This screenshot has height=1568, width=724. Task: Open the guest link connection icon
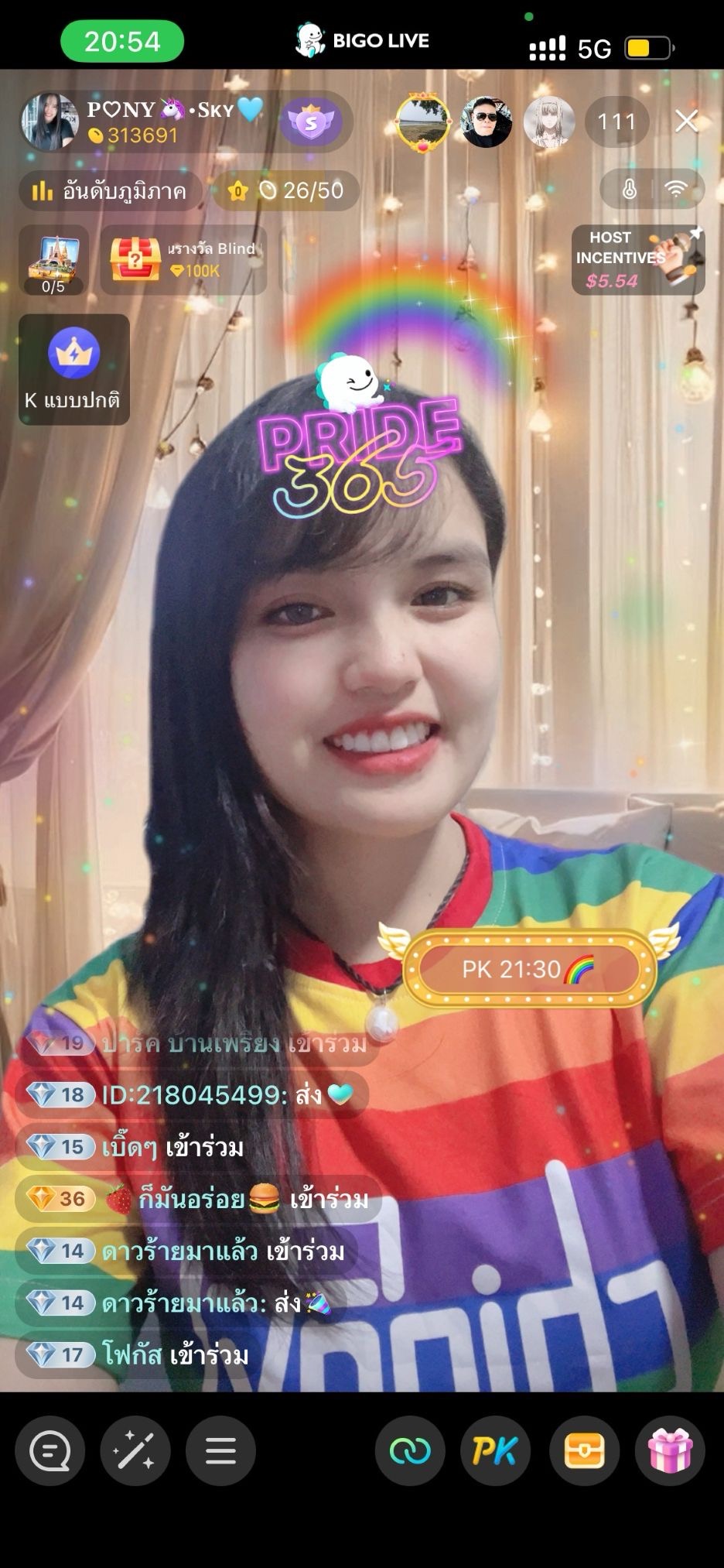(x=410, y=1451)
